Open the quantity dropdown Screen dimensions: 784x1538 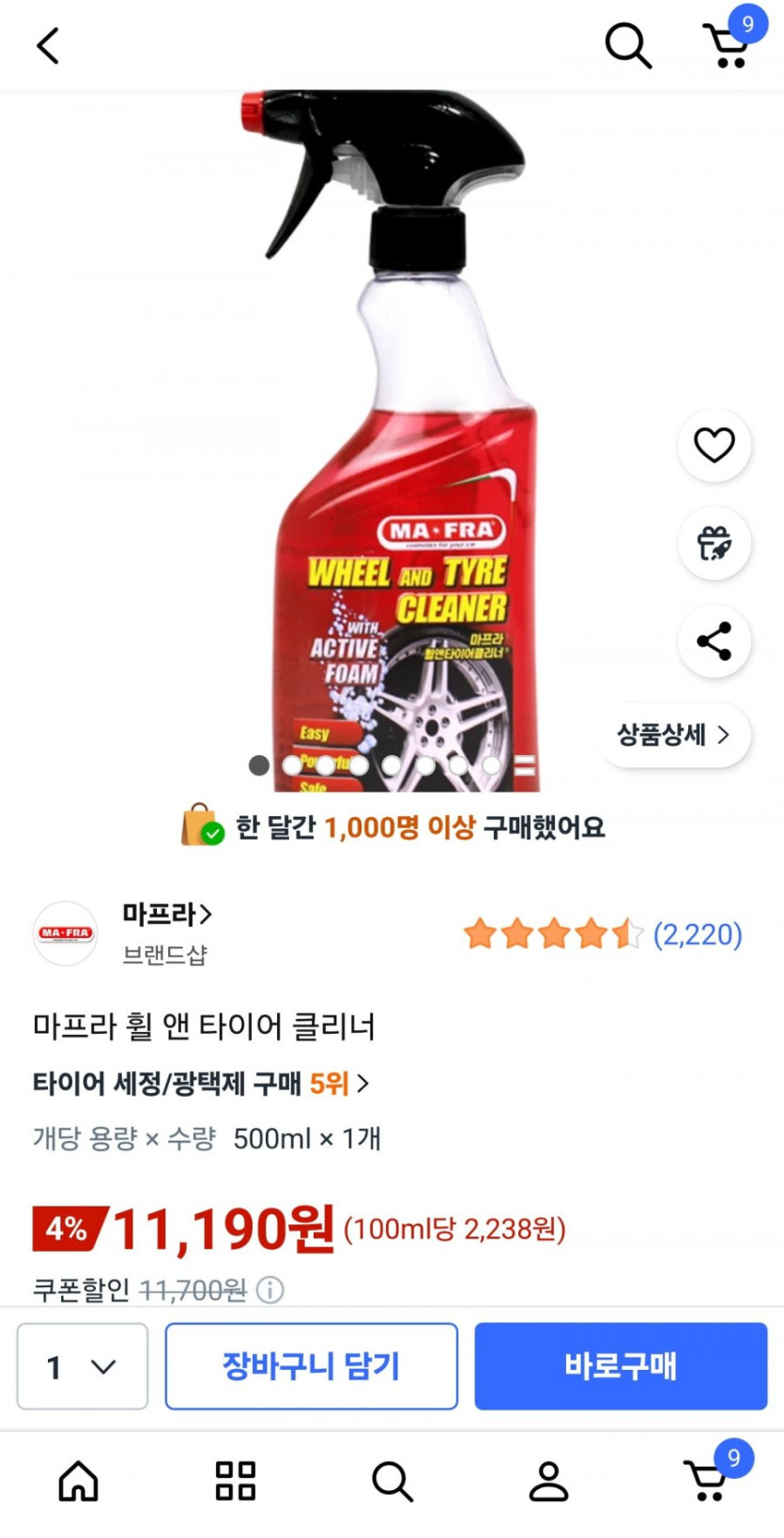[x=83, y=1366]
